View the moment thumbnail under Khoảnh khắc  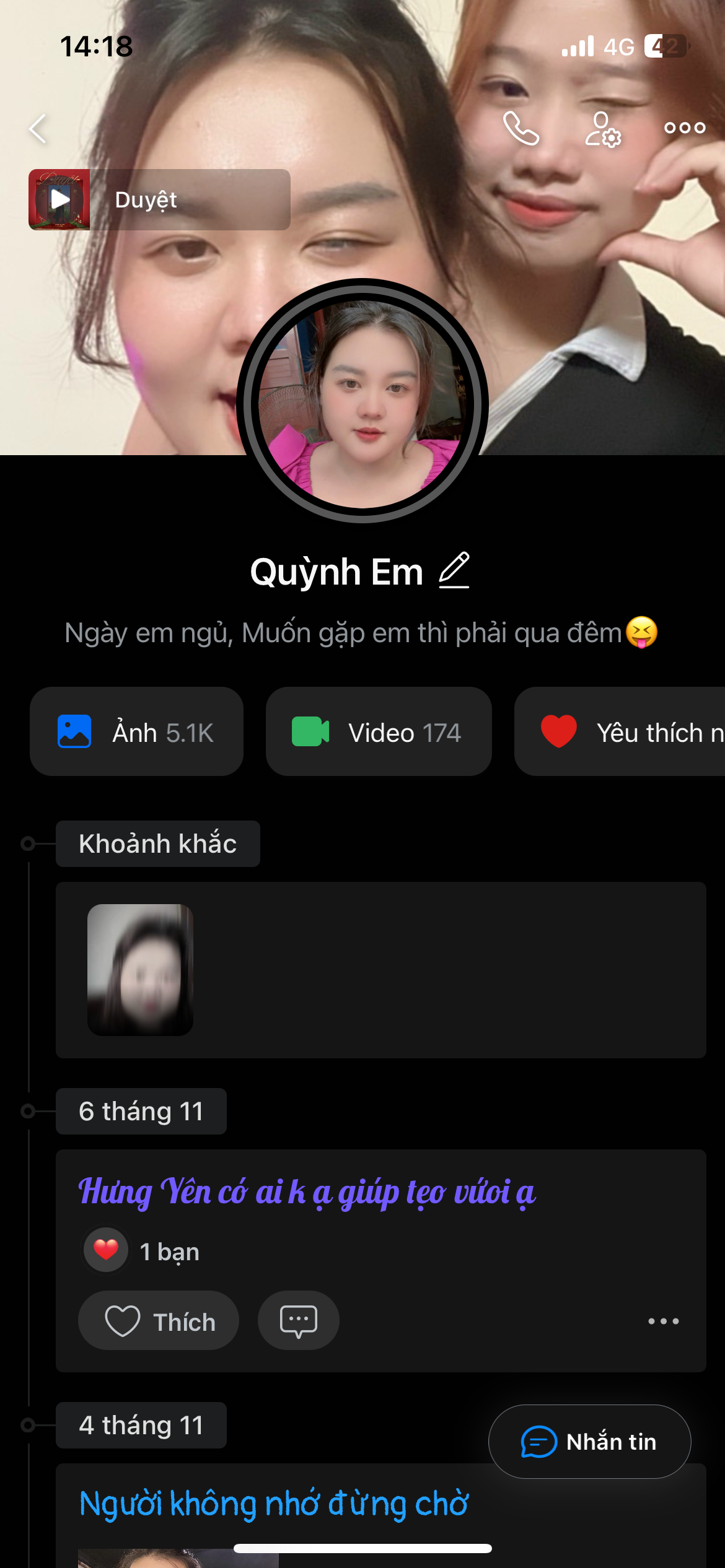[140, 970]
